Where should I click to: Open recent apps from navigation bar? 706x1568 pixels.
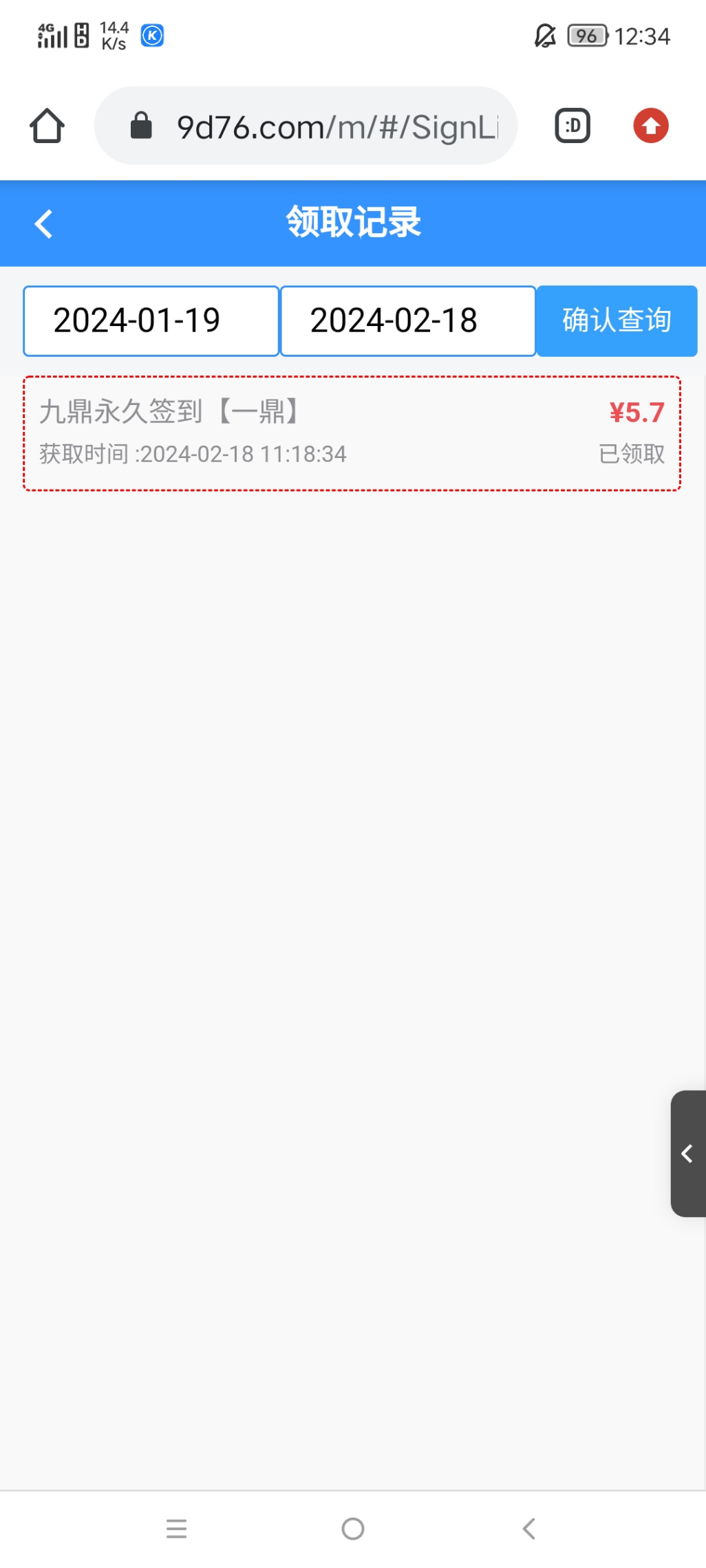(176, 1528)
